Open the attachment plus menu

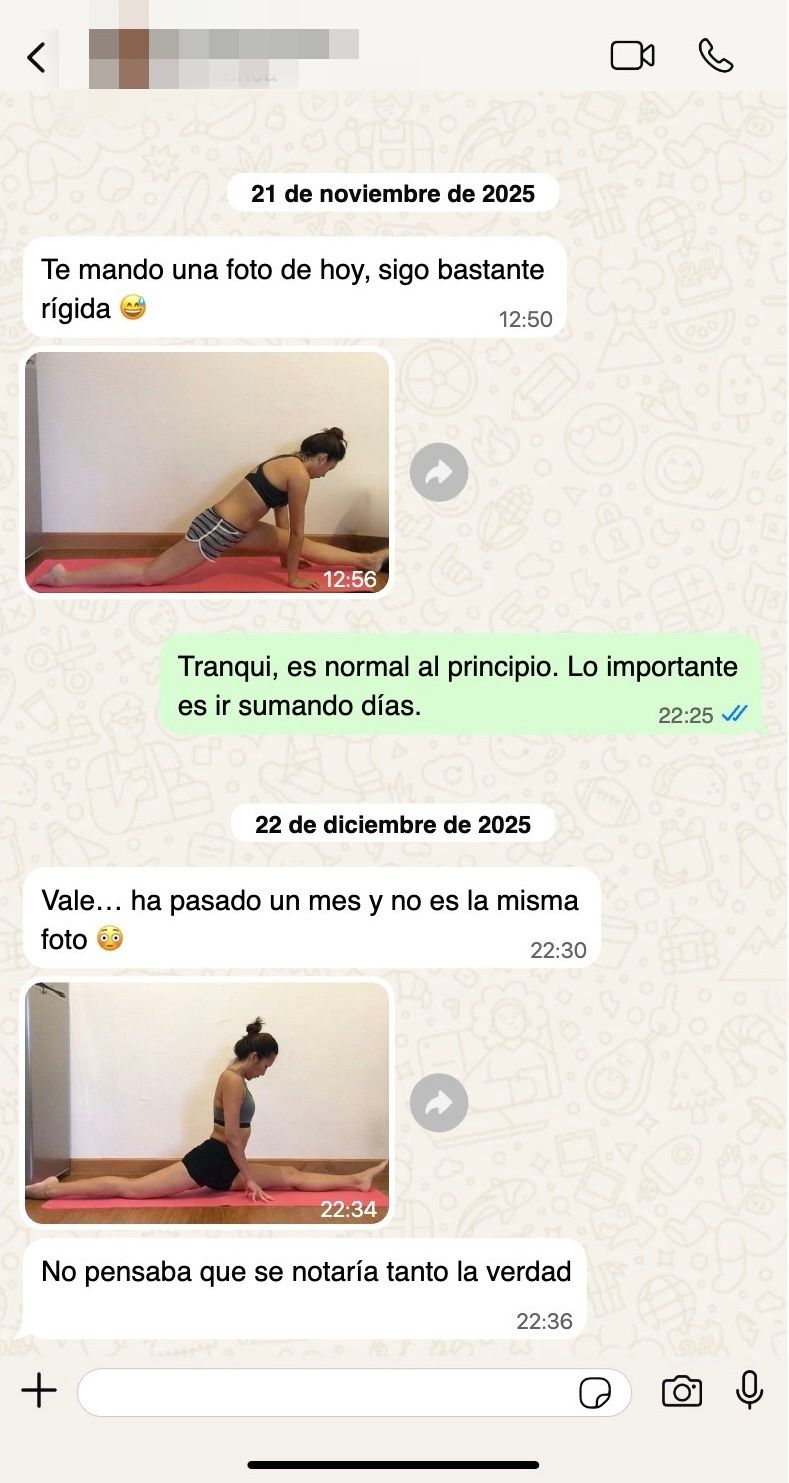[x=39, y=1391]
